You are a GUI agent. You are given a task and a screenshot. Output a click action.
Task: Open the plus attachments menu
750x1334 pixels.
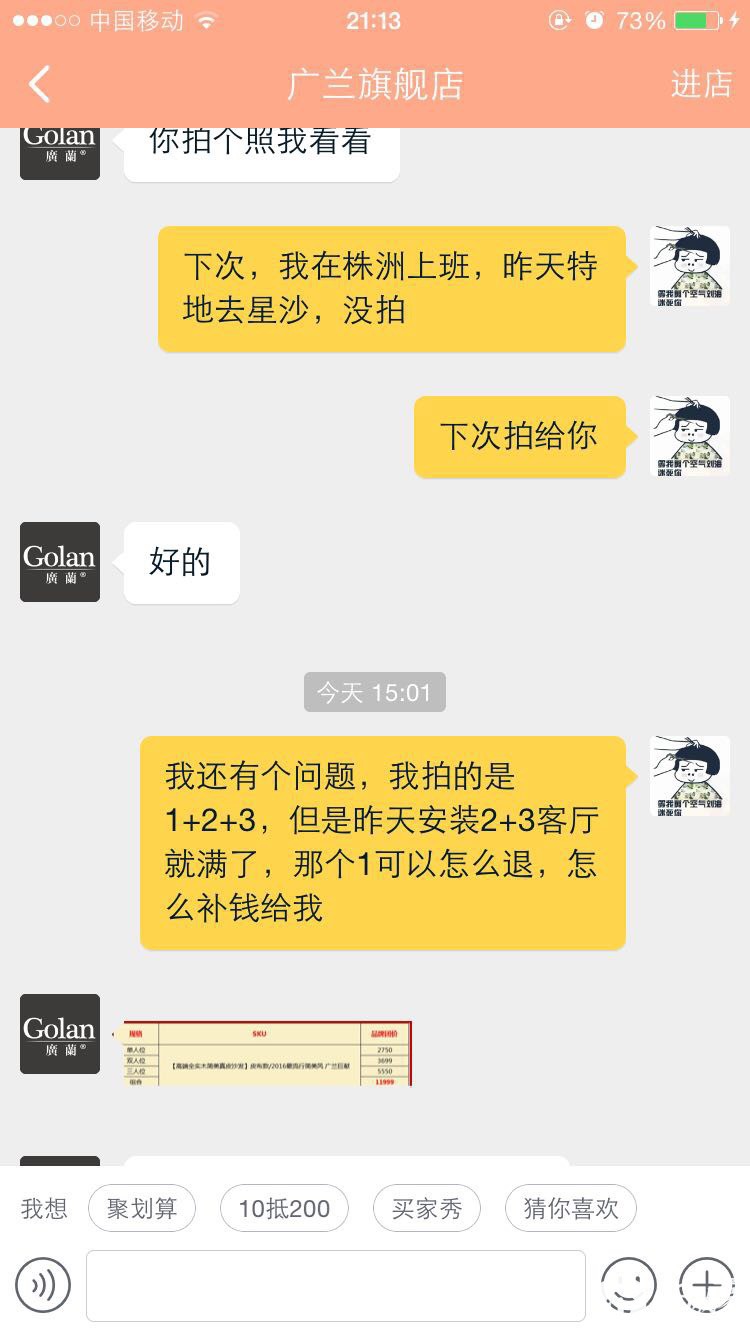pos(707,1285)
